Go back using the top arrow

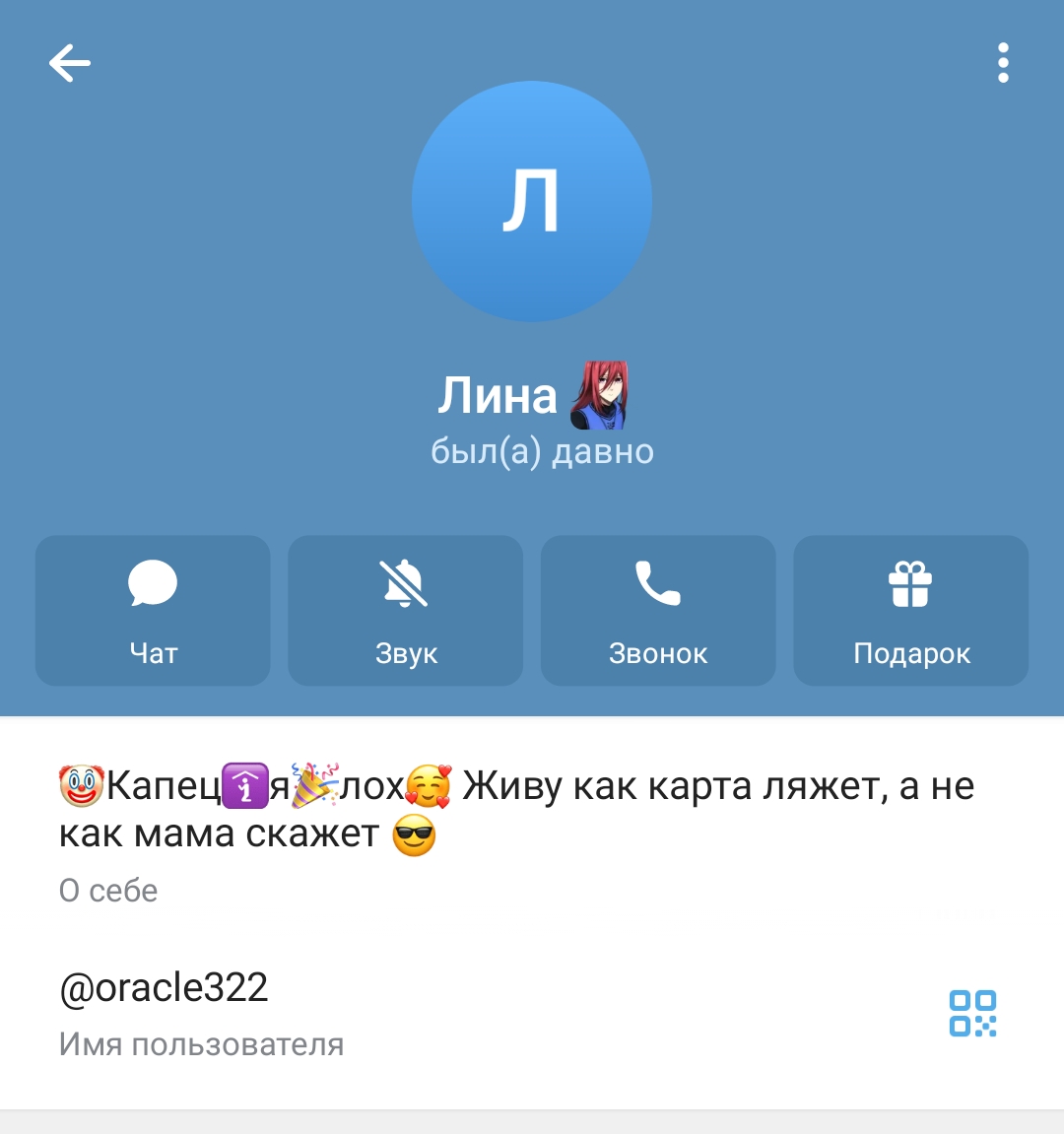69,64
